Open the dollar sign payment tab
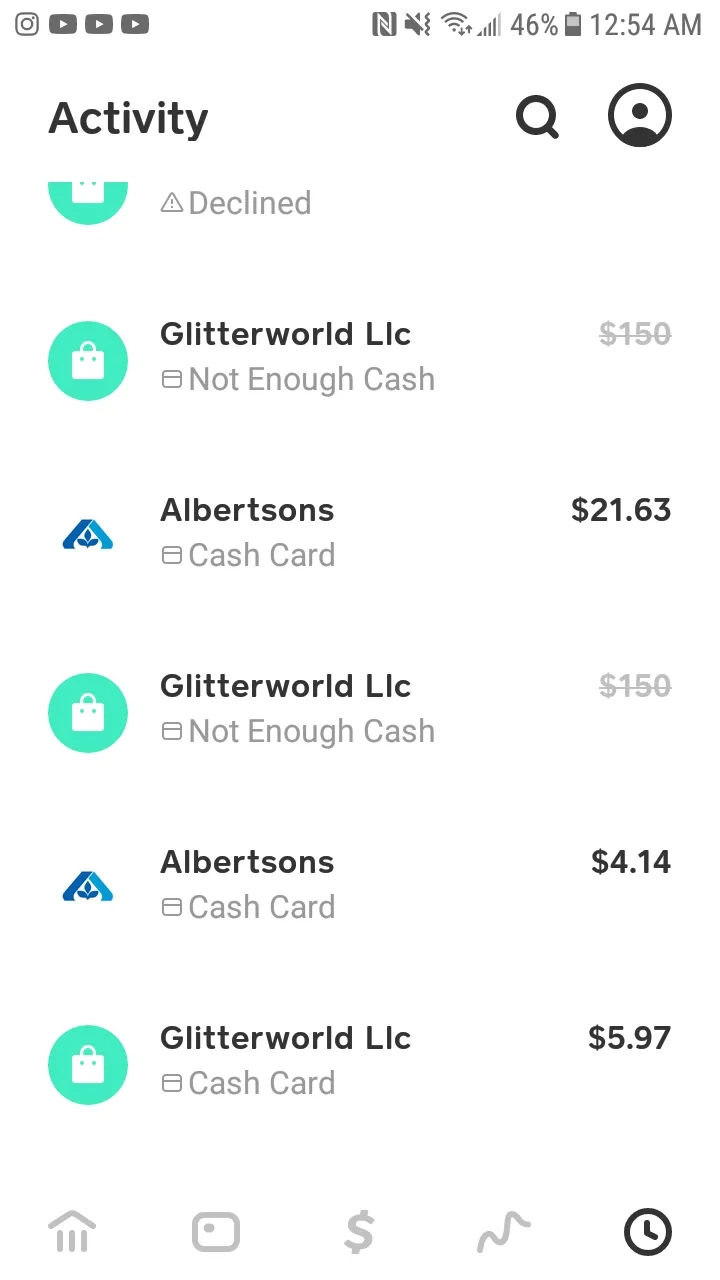The height and width of the screenshot is (1280, 720). tap(359, 1231)
